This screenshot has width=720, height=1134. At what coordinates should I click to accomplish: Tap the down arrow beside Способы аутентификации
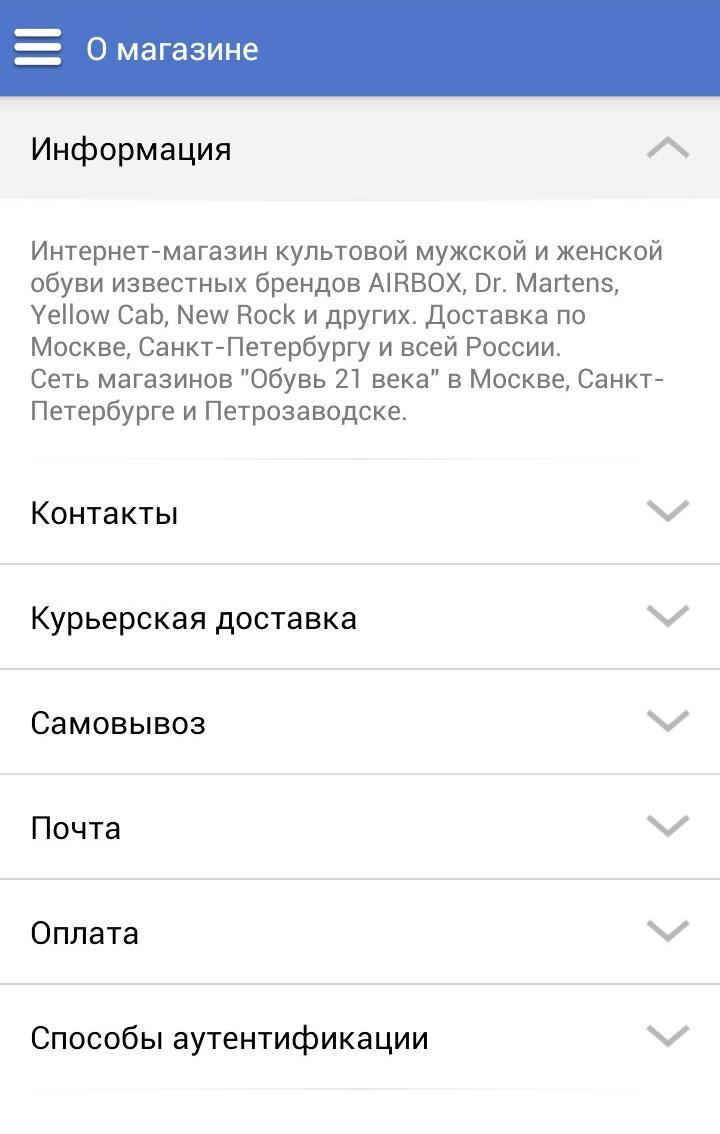(668, 1037)
